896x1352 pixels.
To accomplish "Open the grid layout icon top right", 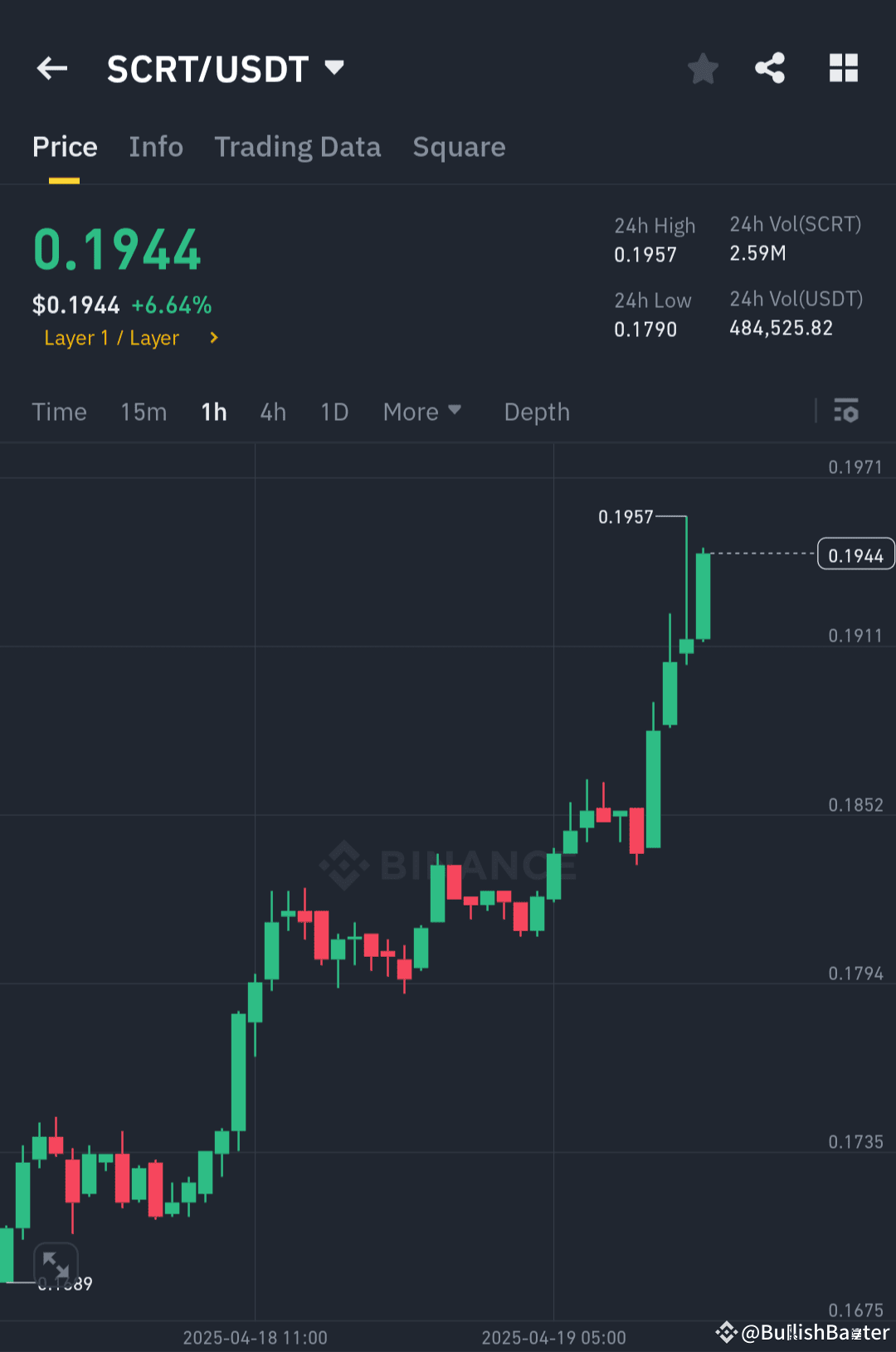I will click(844, 69).
